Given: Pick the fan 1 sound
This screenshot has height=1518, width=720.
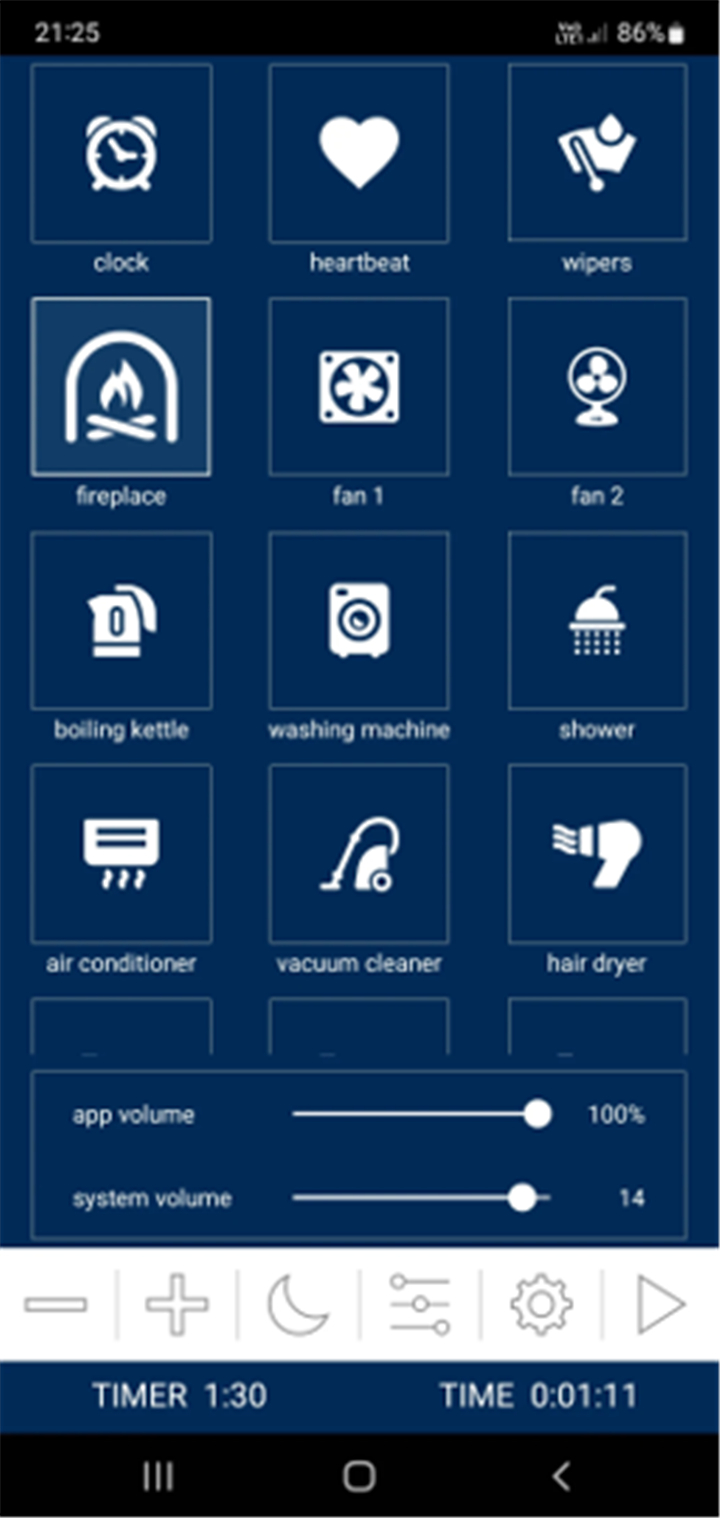Looking at the screenshot, I should [x=359, y=387].
